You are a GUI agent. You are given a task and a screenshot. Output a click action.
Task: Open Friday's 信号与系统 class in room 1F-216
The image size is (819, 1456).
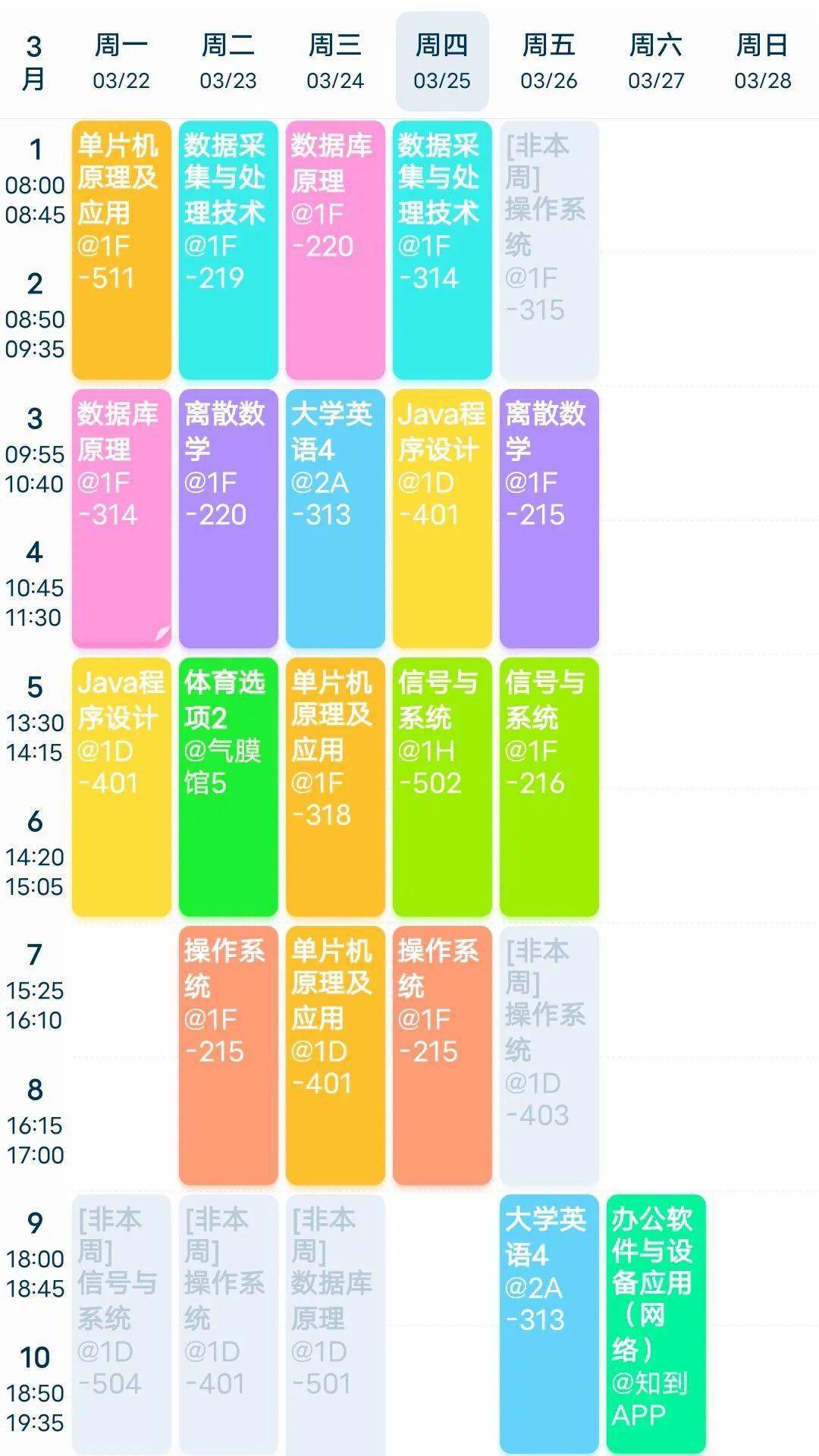549,787
